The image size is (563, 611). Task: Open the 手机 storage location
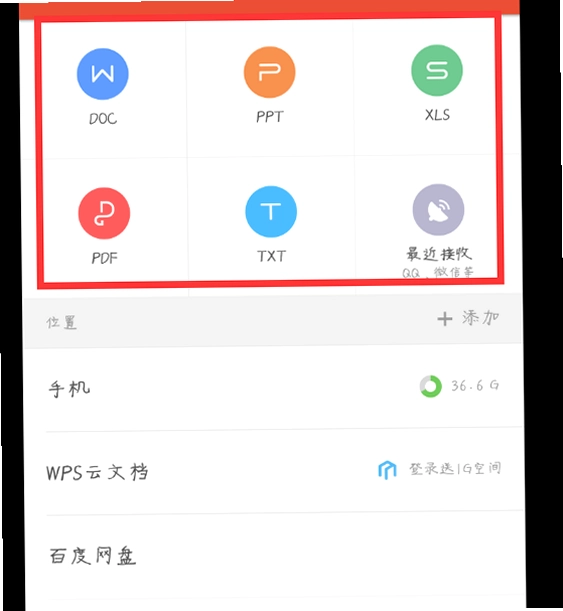click(273, 388)
